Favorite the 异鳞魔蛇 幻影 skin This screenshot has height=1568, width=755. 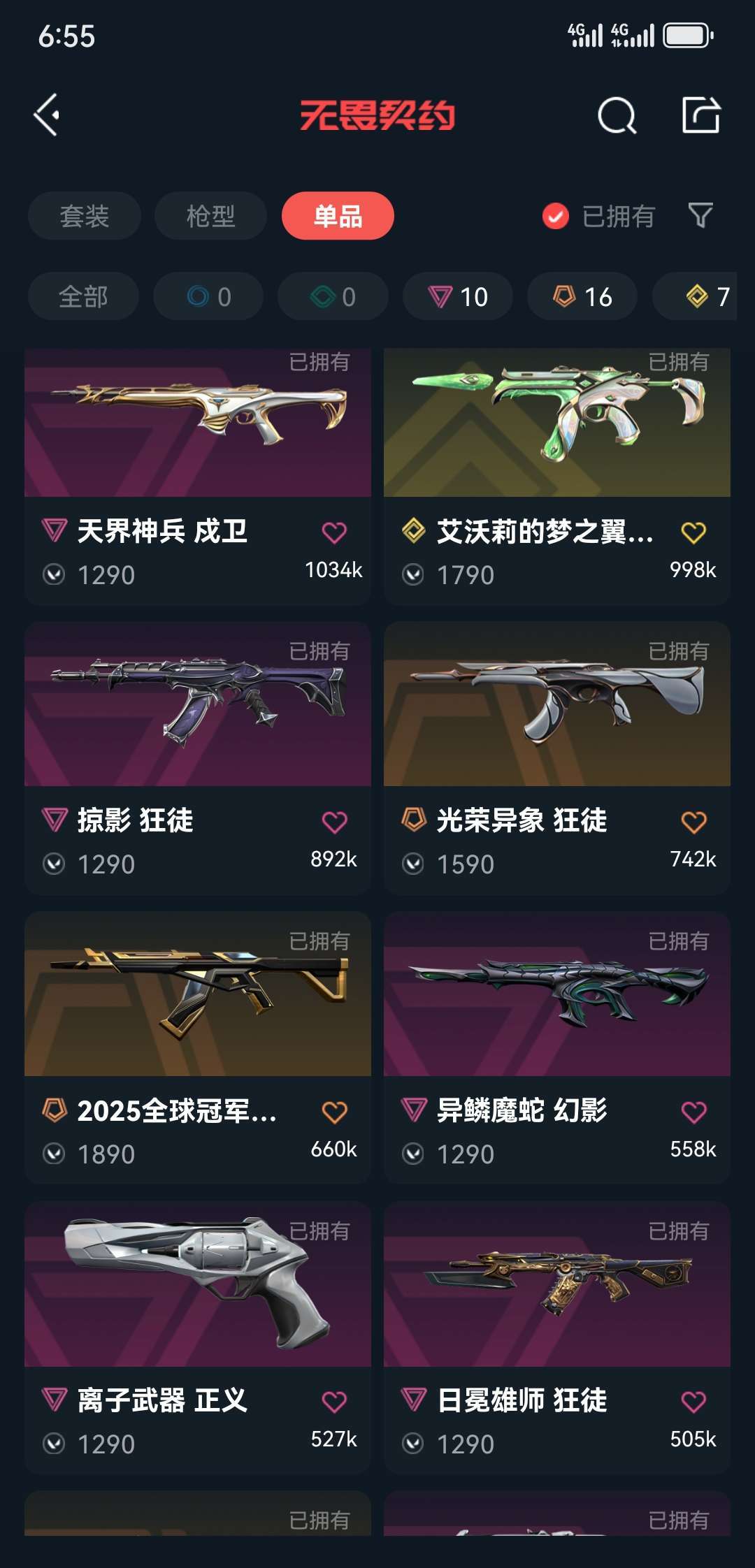[x=693, y=1110]
